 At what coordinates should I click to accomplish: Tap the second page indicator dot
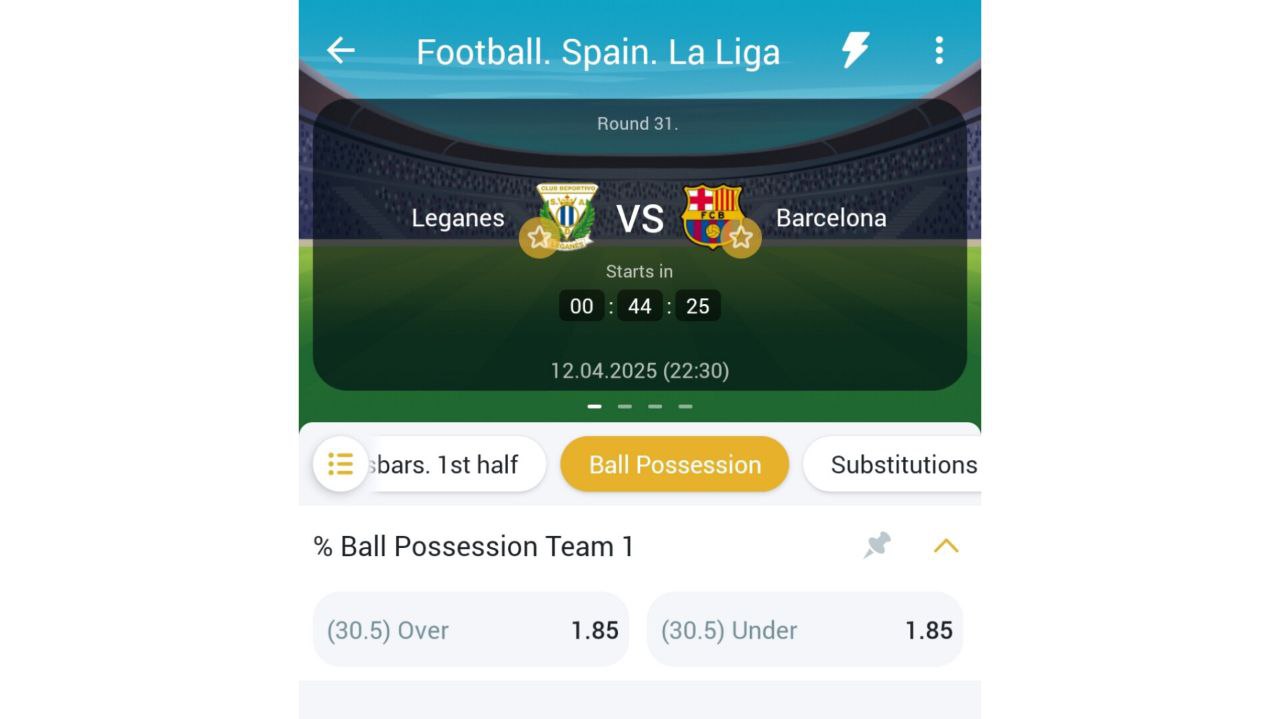click(625, 407)
